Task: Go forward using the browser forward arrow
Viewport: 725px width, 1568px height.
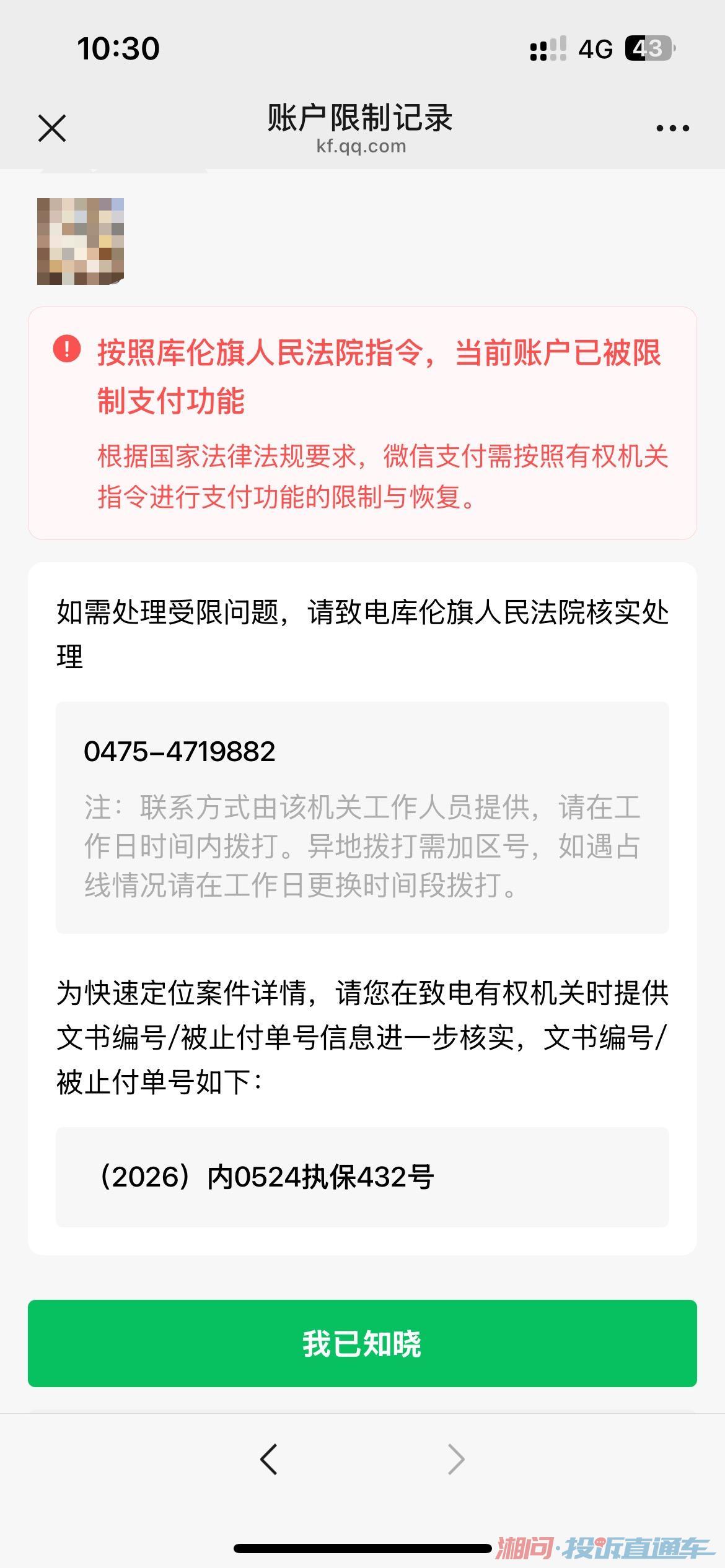Action: 456,1460
